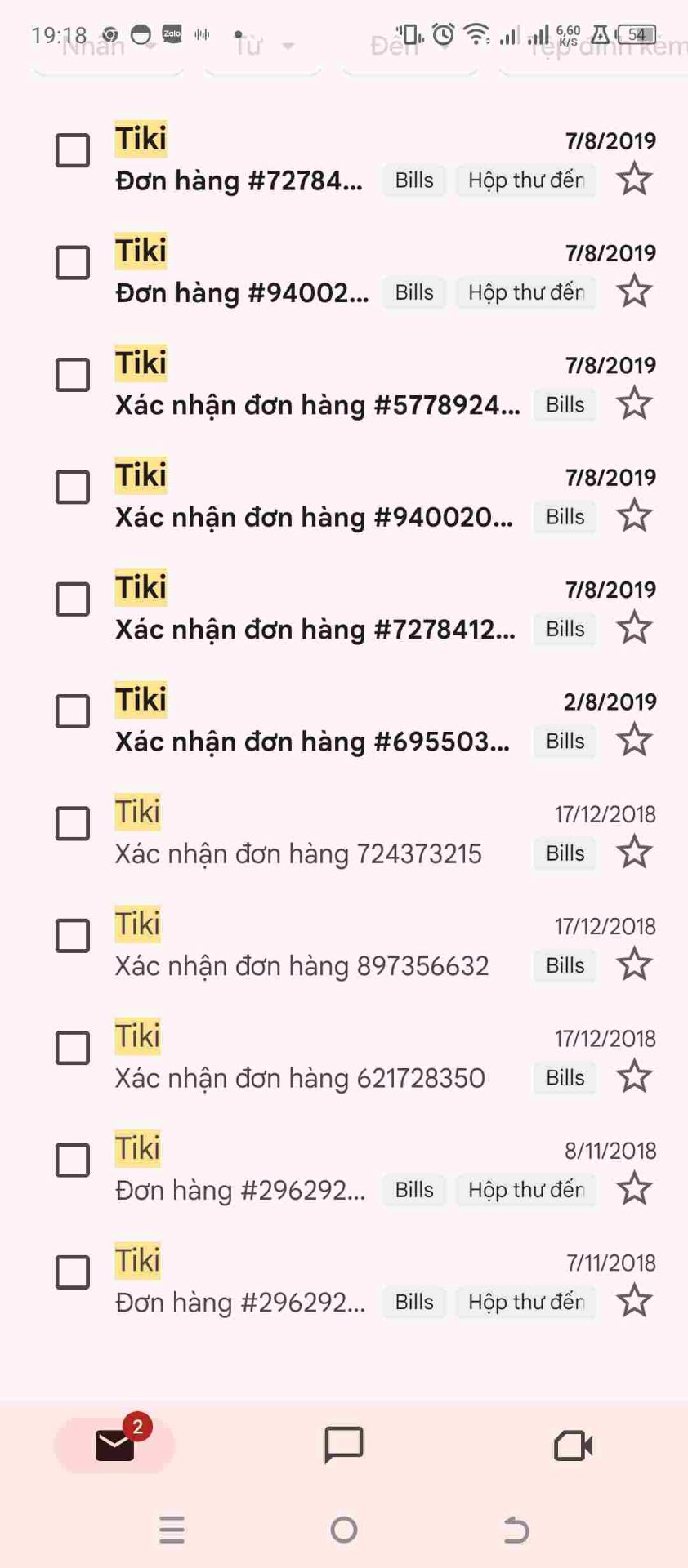
Task: Tap the Android home circle button
Action: click(344, 1531)
